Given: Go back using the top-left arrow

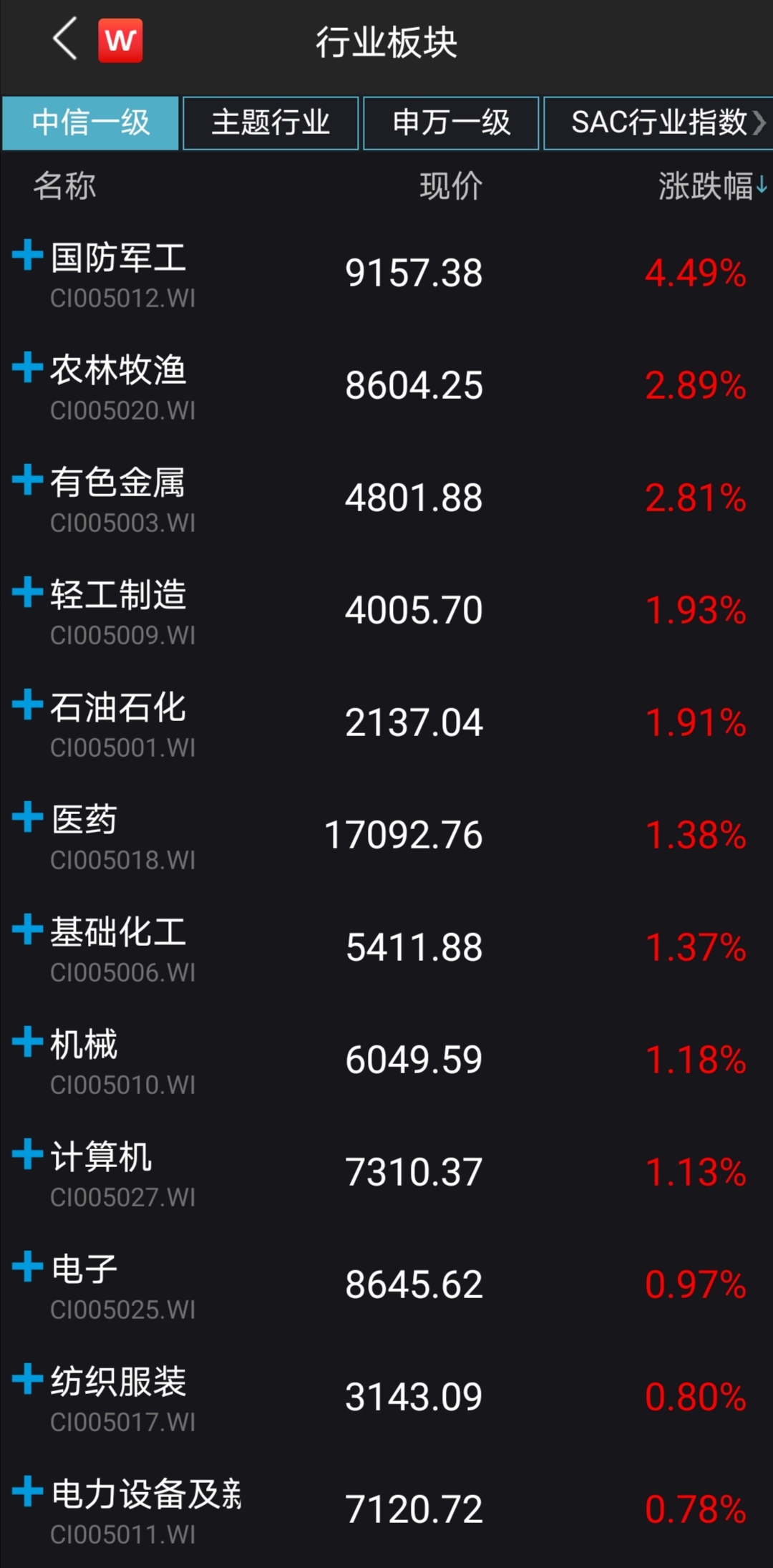Looking at the screenshot, I should pos(65,39).
